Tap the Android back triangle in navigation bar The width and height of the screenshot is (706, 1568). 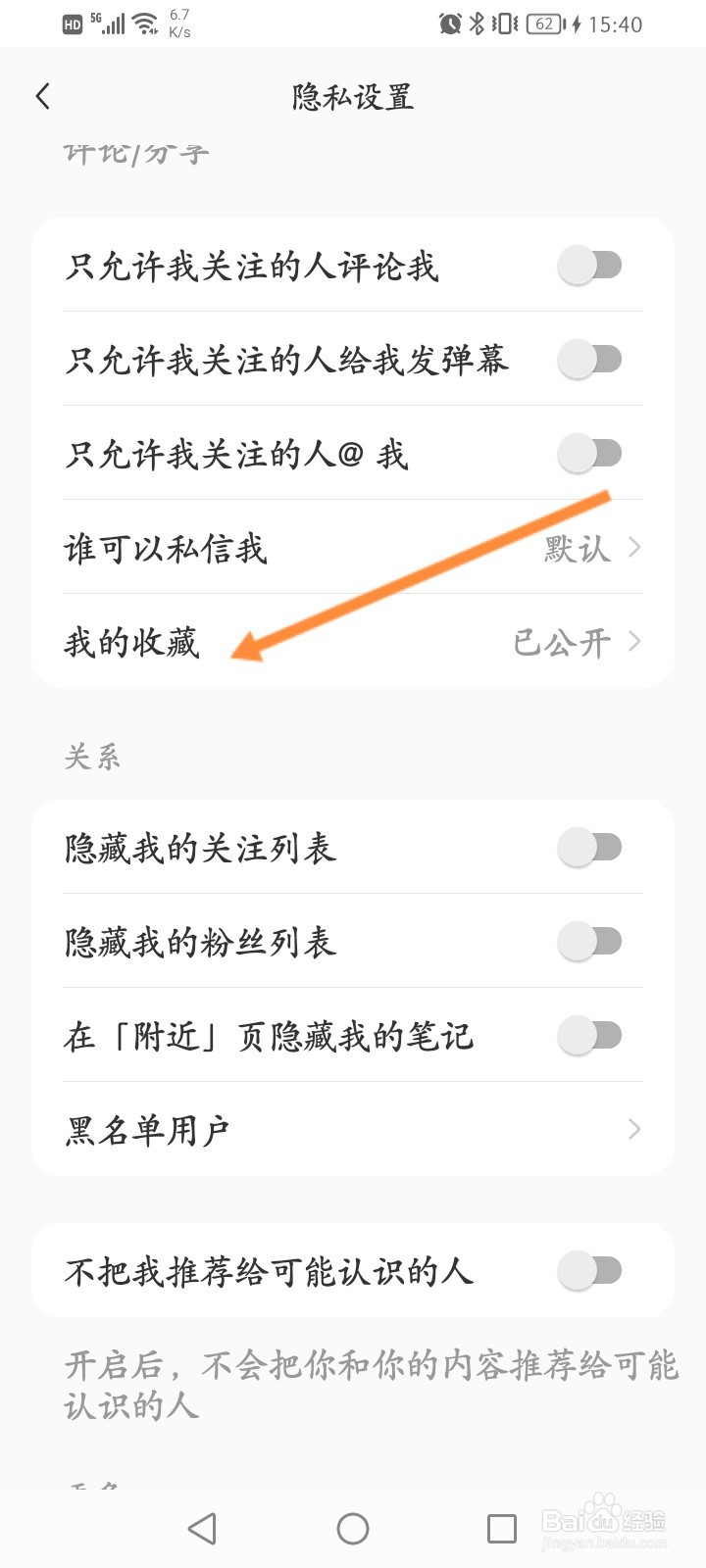(x=203, y=1527)
